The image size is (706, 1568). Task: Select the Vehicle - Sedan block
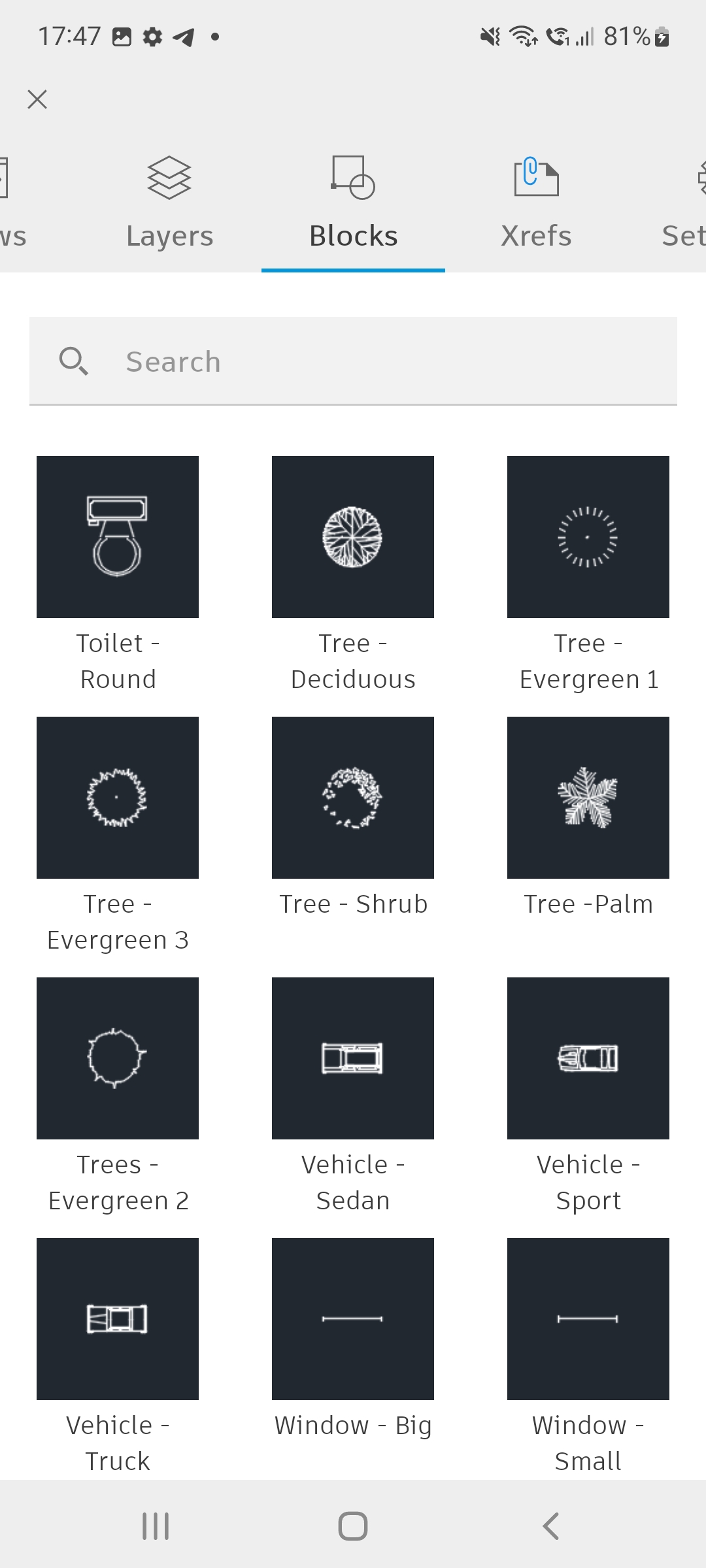(x=353, y=1058)
